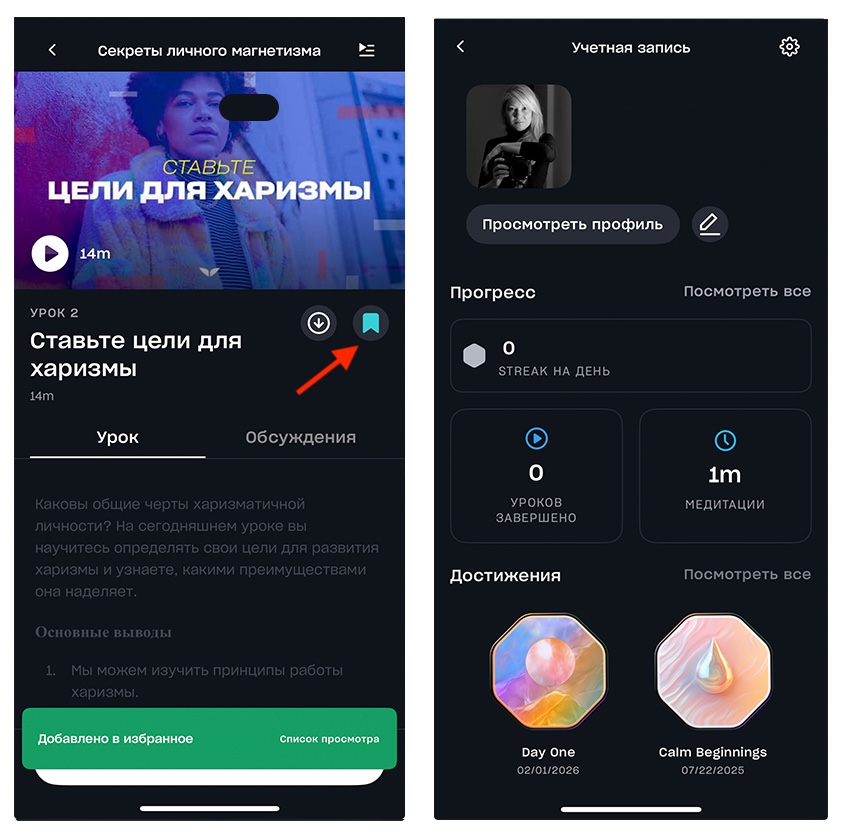Go back from the Секреты личного магнетизма lesson
The width and height of the screenshot is (844, 836).
click(x=53, y=50)
